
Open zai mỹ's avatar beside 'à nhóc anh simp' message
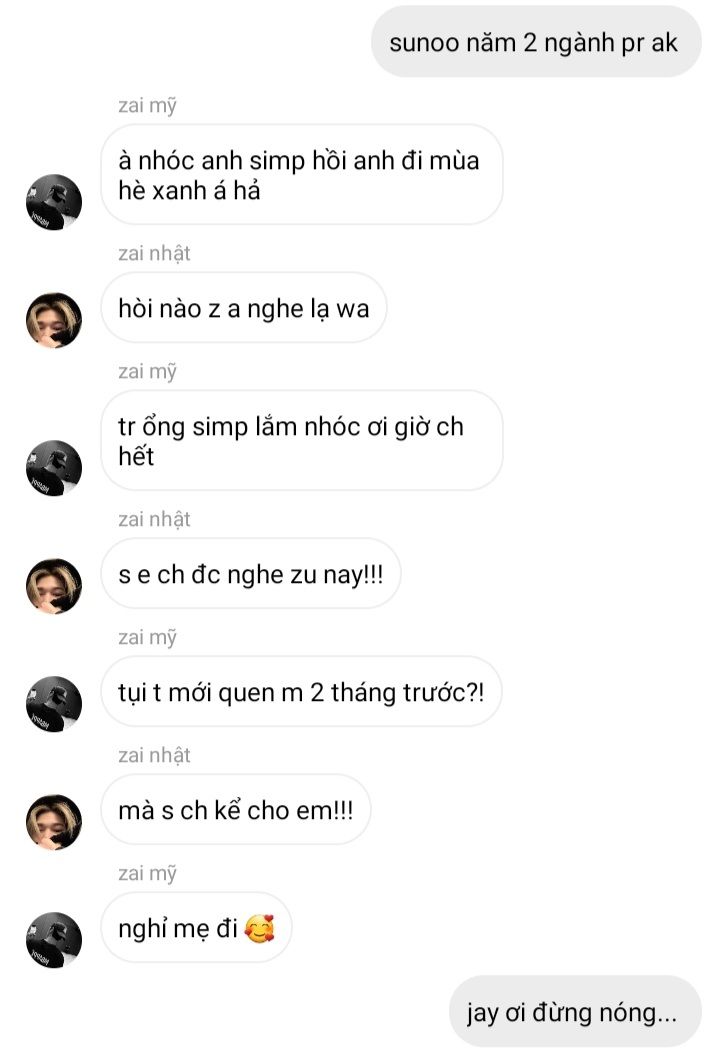pos(54,201)
